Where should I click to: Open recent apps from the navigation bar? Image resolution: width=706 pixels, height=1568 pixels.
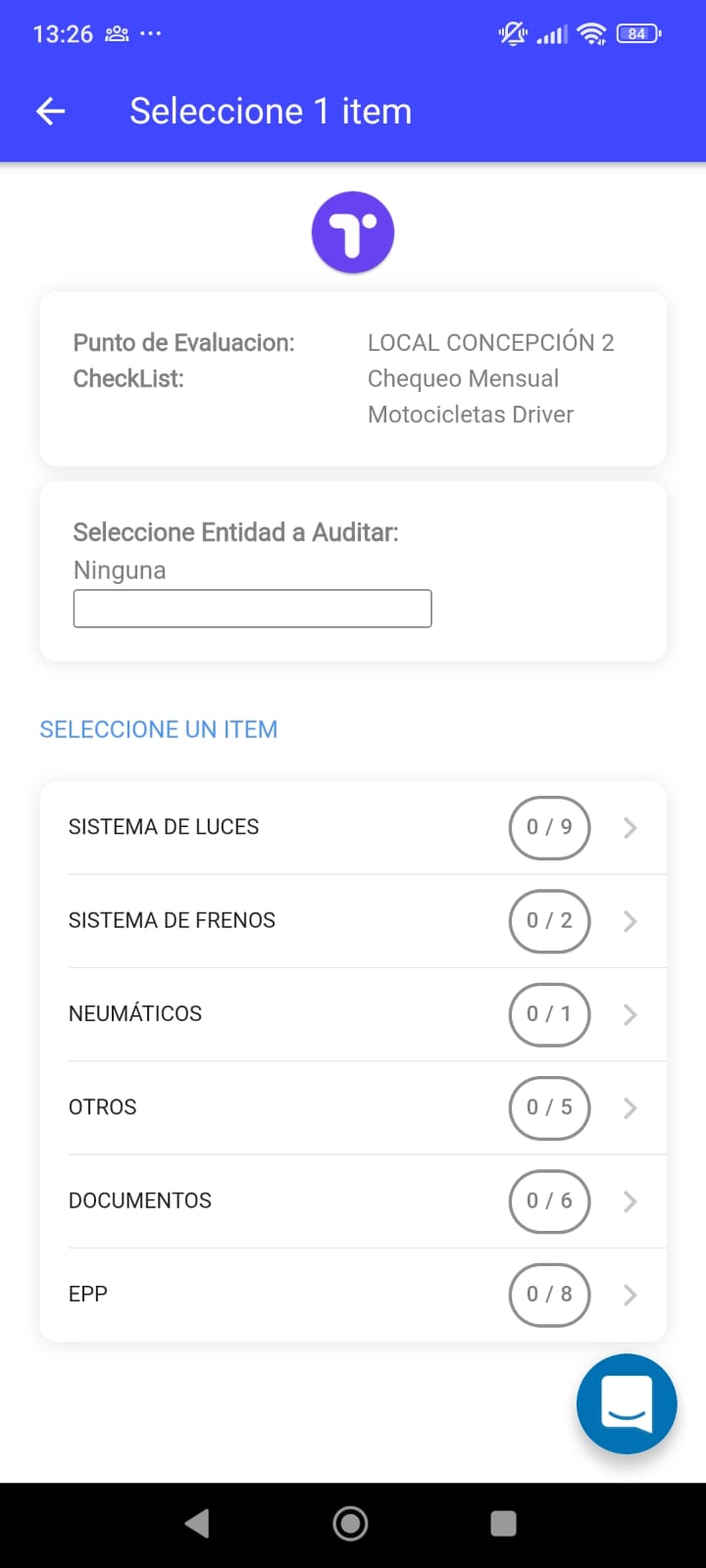pyautogui.click(x=503, y=1523)
